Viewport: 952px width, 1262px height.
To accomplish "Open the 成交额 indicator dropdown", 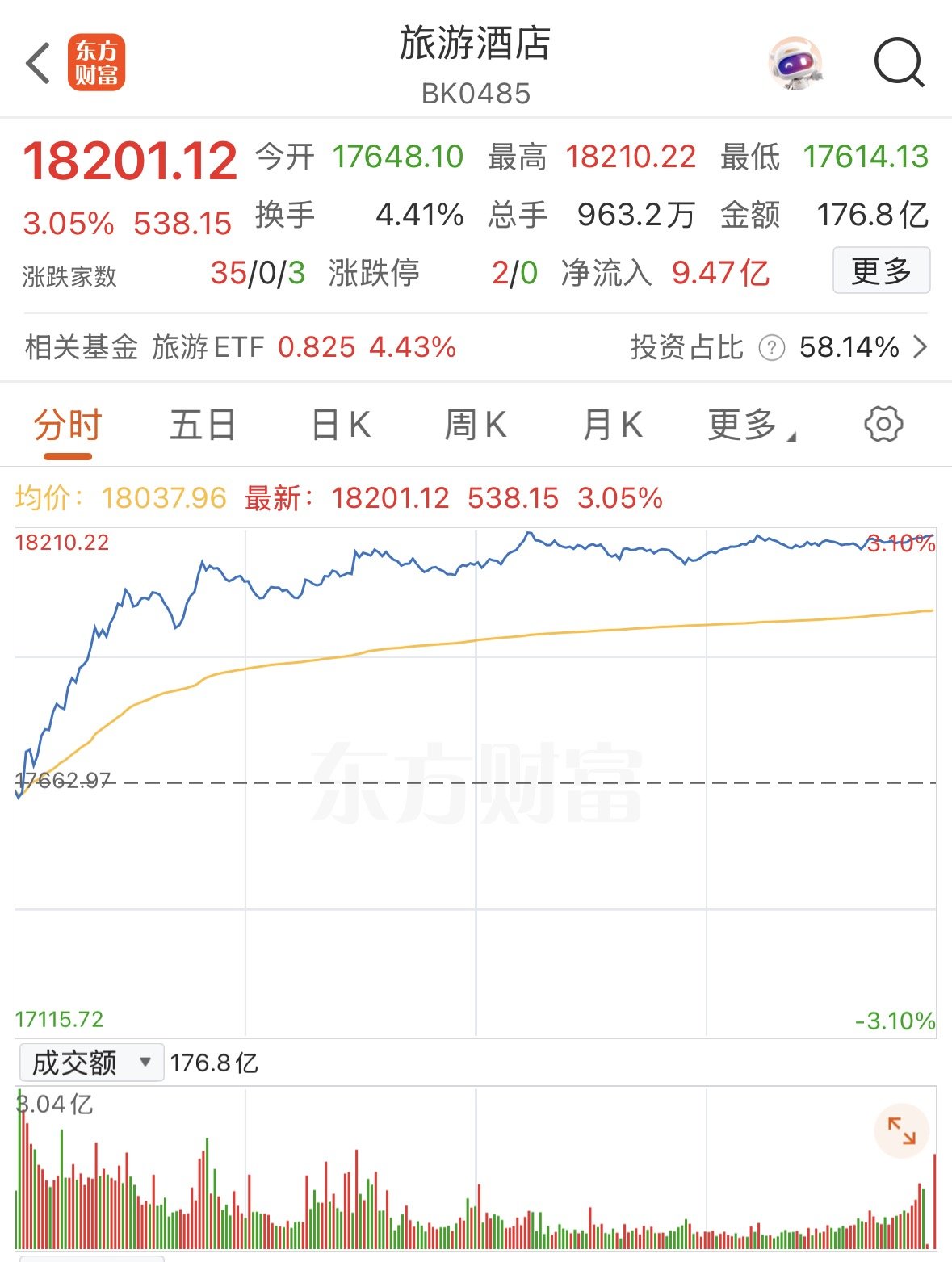I will 89,1063.
